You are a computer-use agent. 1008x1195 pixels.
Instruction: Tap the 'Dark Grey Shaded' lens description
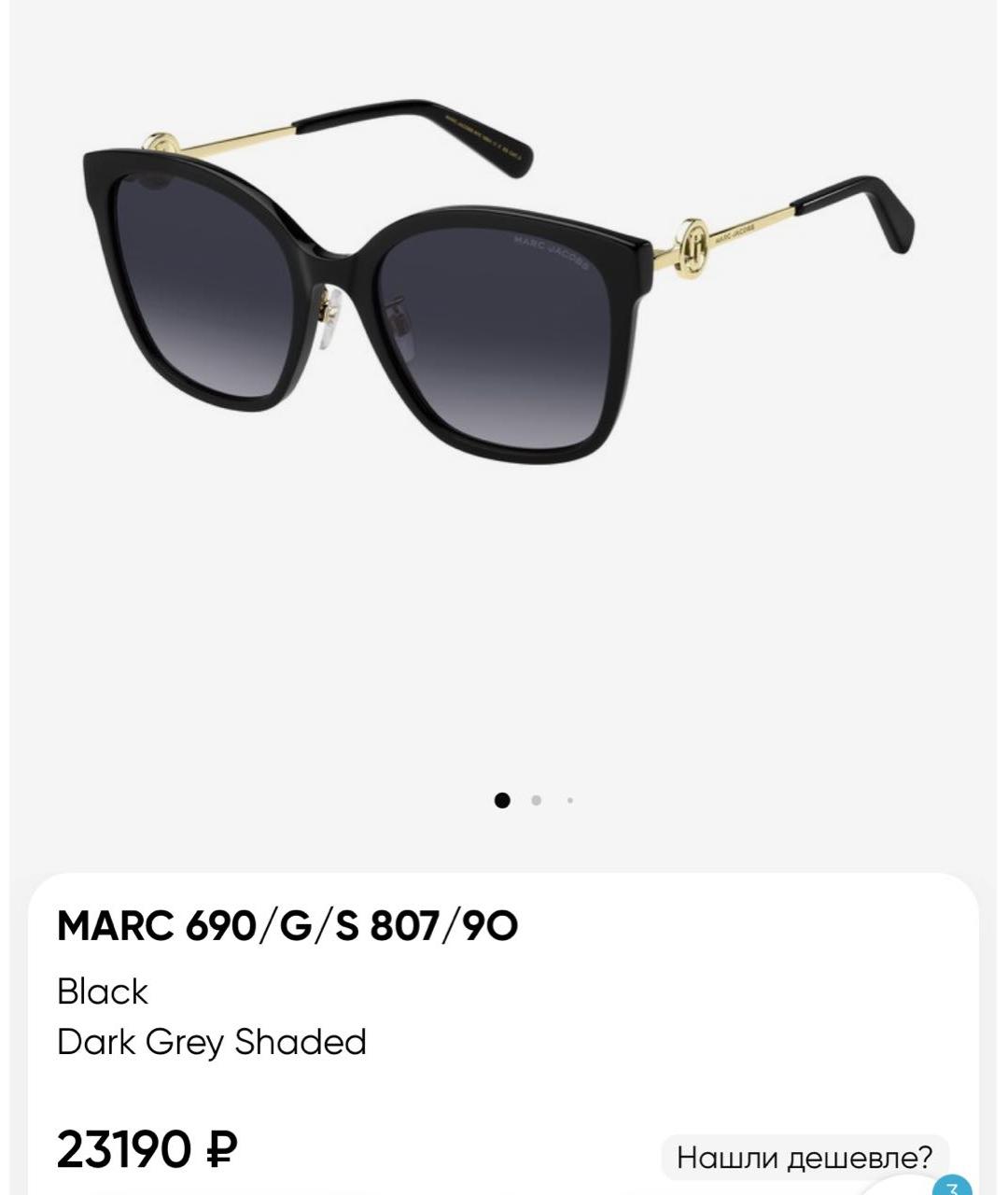pos(212,1041)
